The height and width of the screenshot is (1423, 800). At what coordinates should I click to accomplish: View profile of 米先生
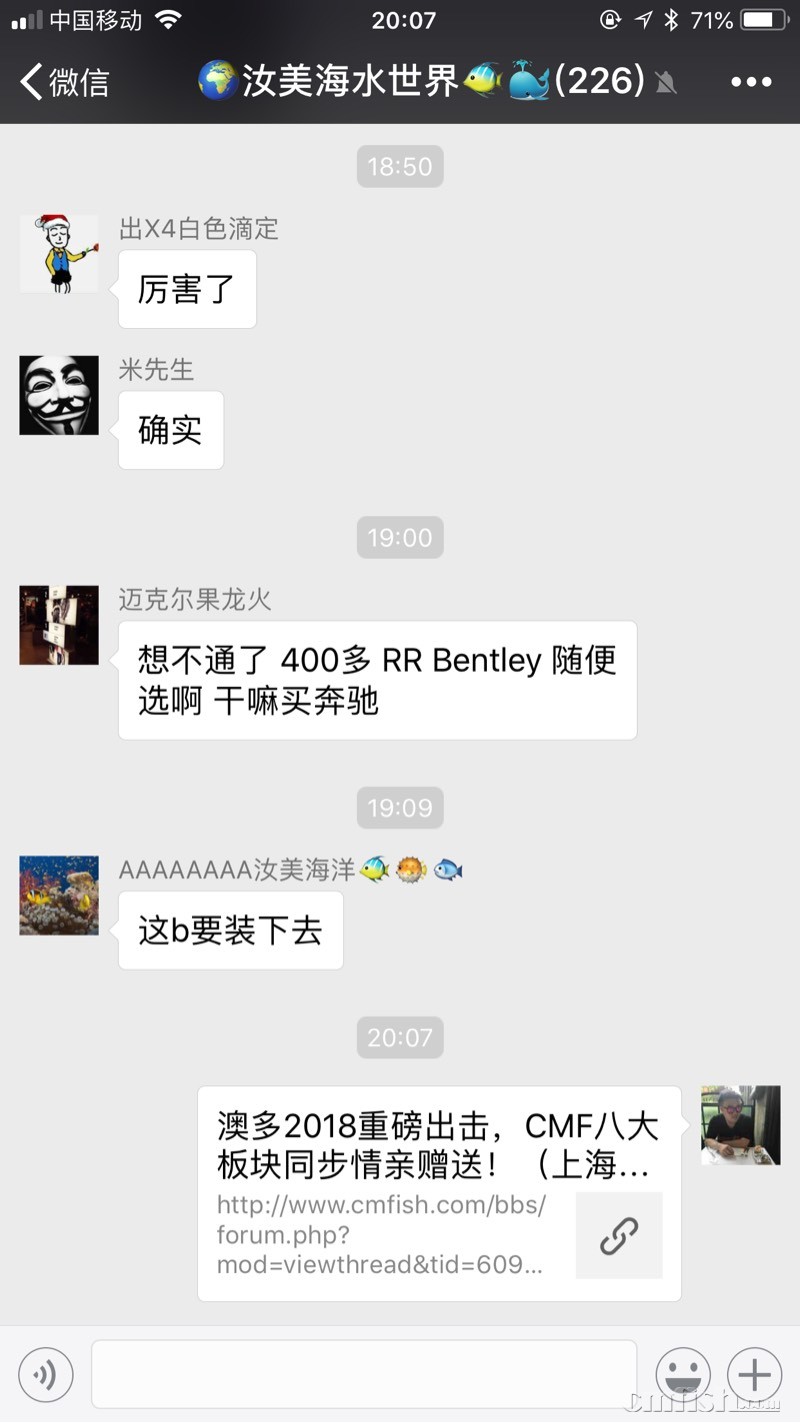point(59,395)
